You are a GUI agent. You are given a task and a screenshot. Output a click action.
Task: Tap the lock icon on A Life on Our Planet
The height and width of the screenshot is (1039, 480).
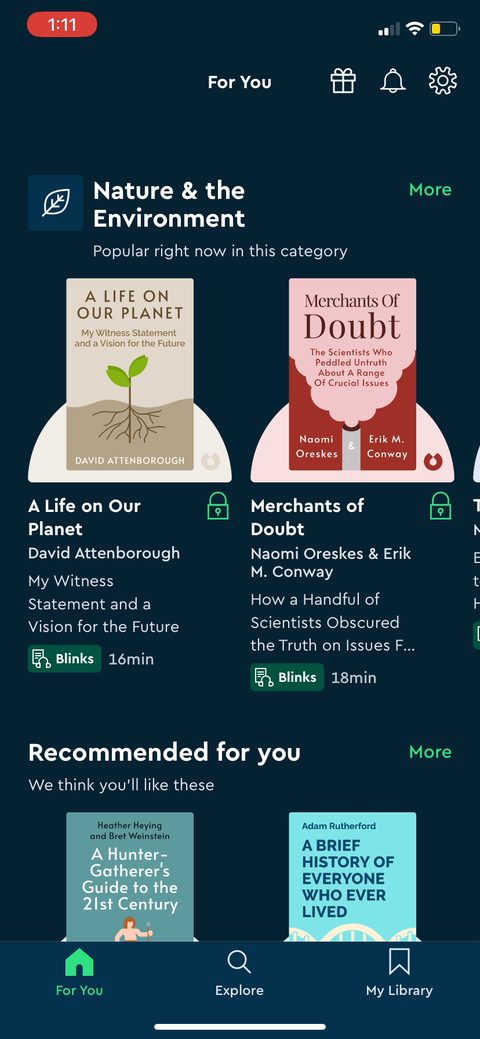coord(218,507)
